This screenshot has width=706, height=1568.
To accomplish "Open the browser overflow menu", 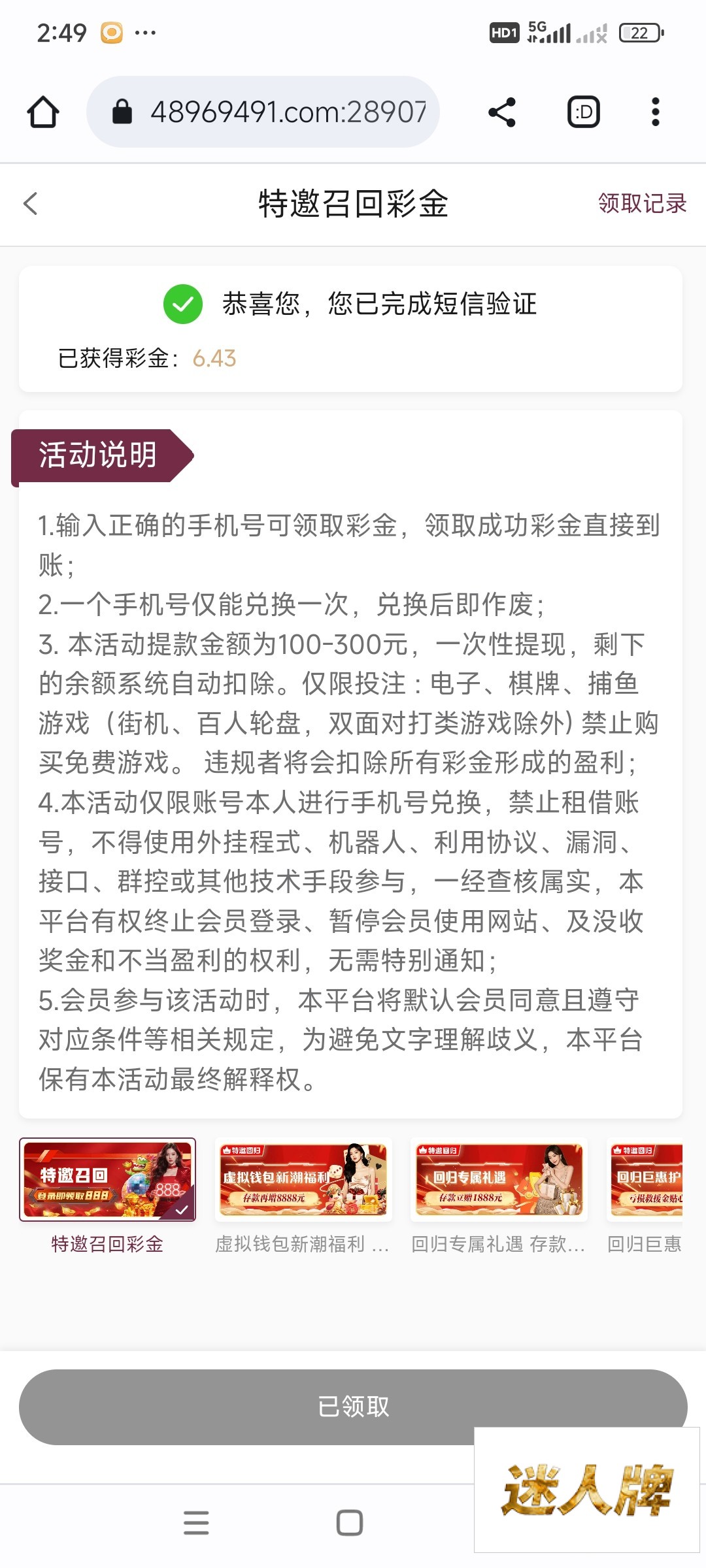I will pyautogui.click(x=656, y=112).
